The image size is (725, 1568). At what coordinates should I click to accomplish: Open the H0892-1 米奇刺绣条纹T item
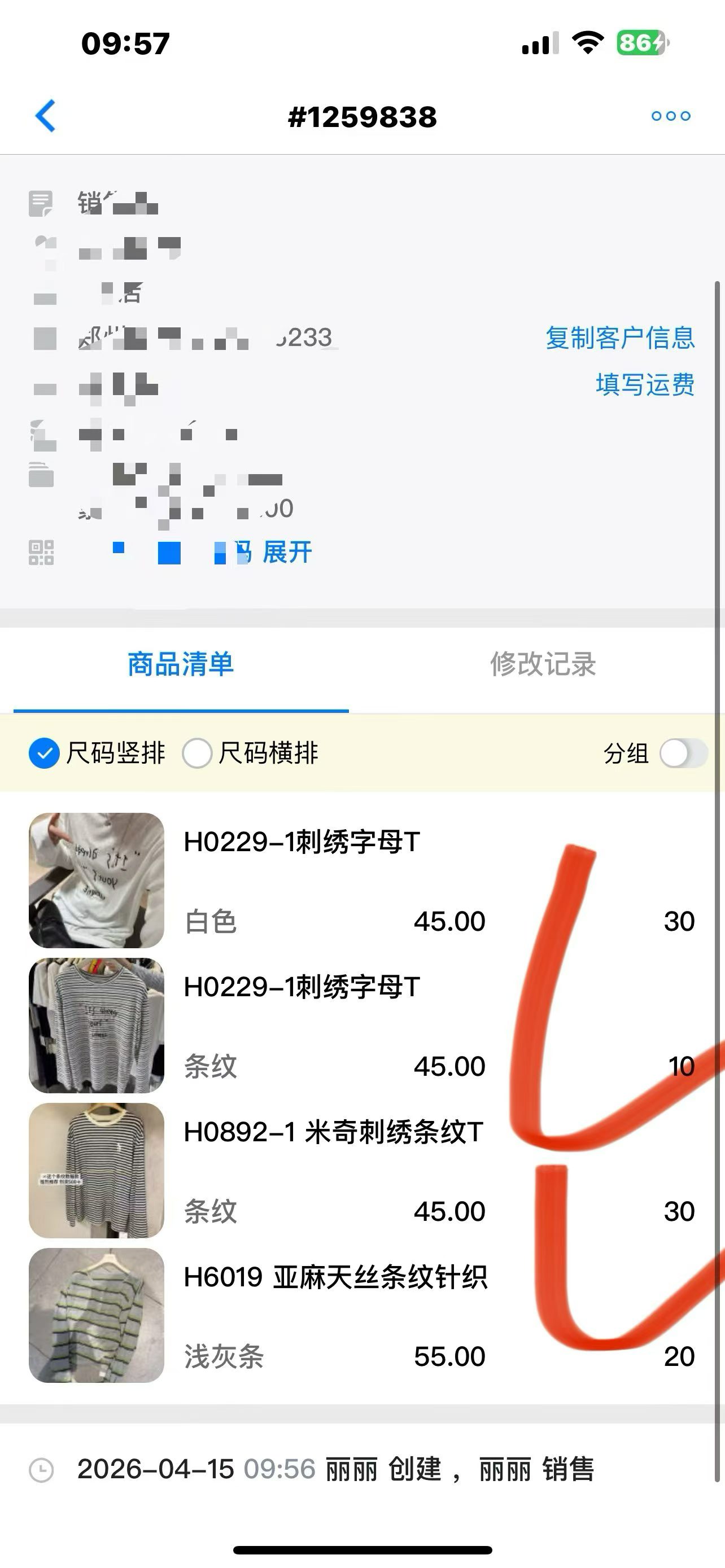point(333,1132)
